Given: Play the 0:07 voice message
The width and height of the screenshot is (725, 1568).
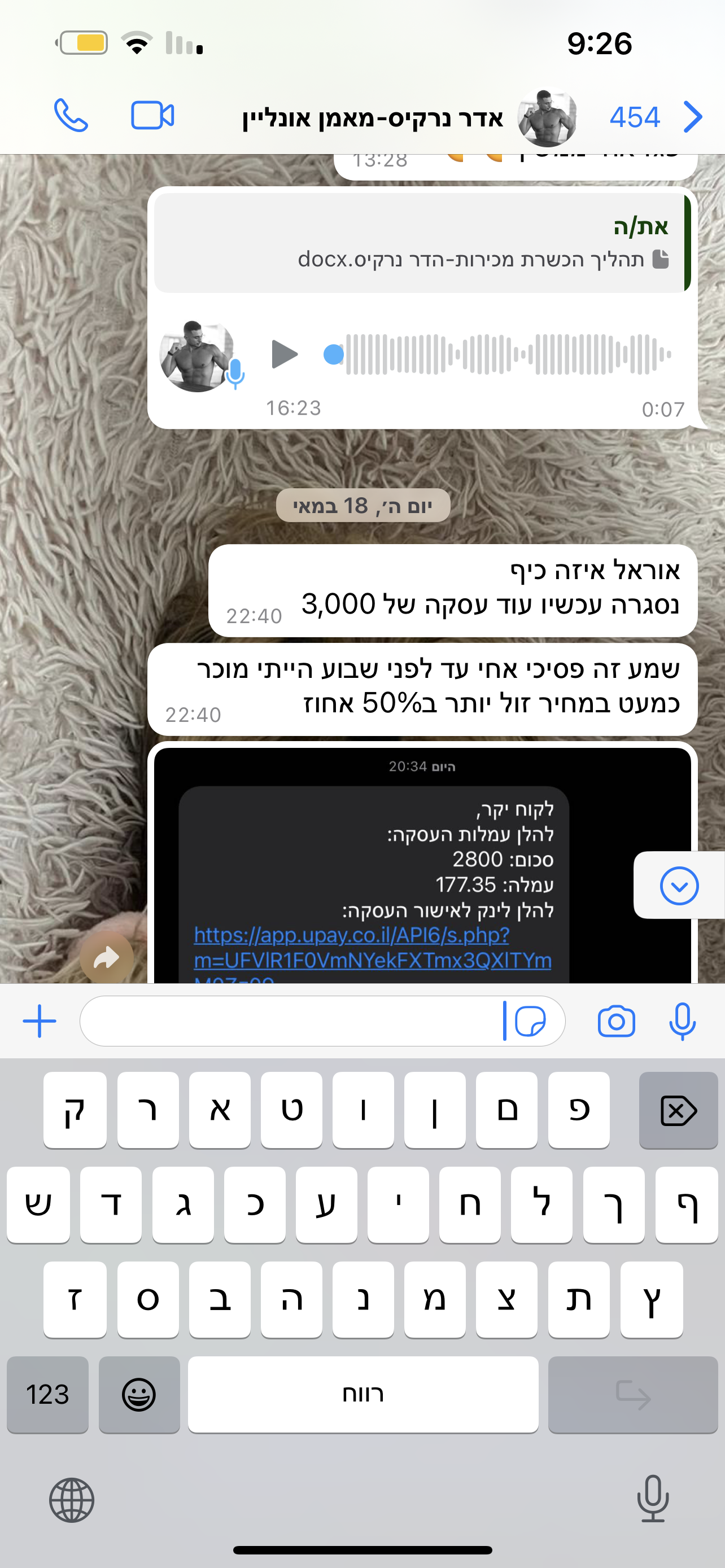Looking at the screenshot, I should click(283, 354).
